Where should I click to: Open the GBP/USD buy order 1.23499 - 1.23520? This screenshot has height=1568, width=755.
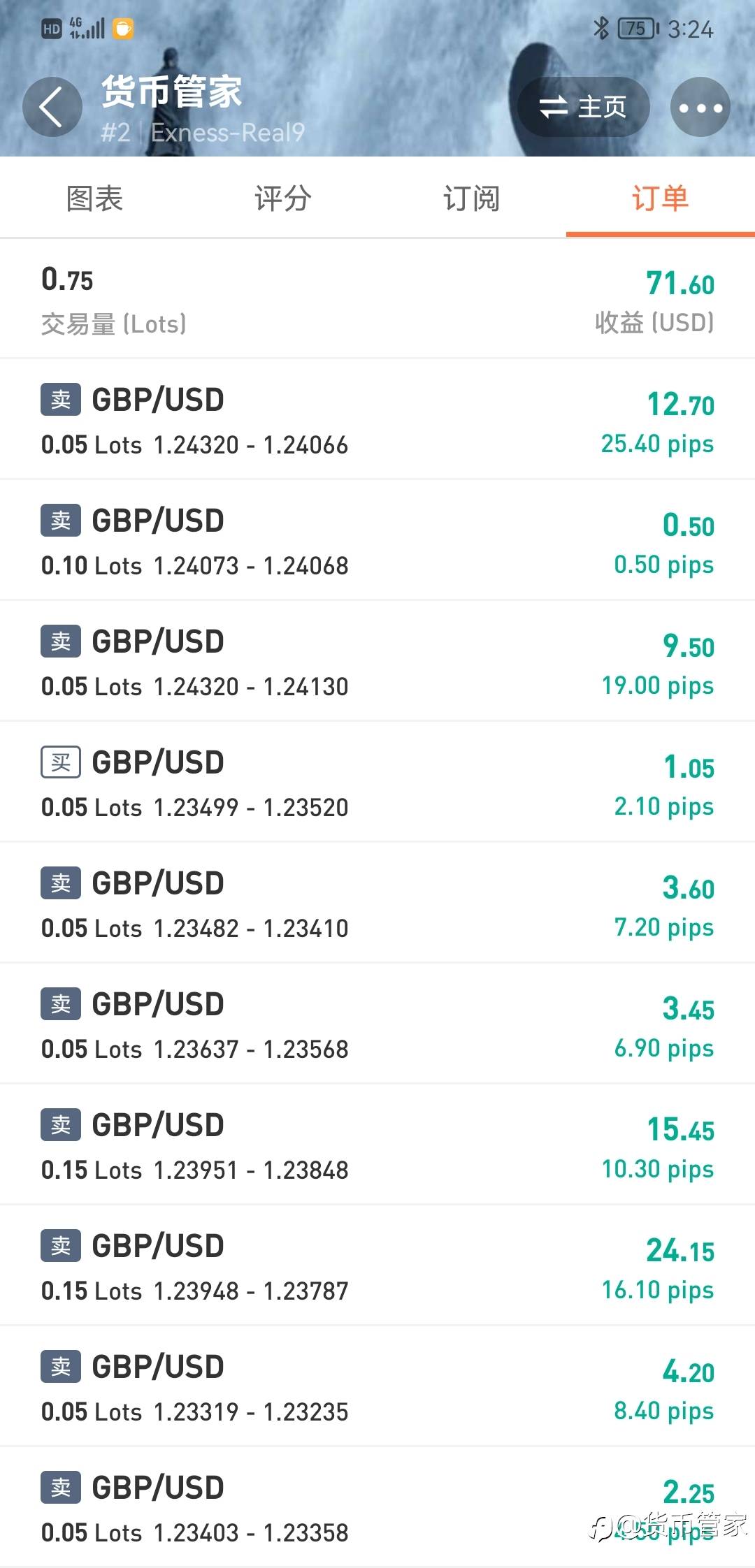click(377, 783)
